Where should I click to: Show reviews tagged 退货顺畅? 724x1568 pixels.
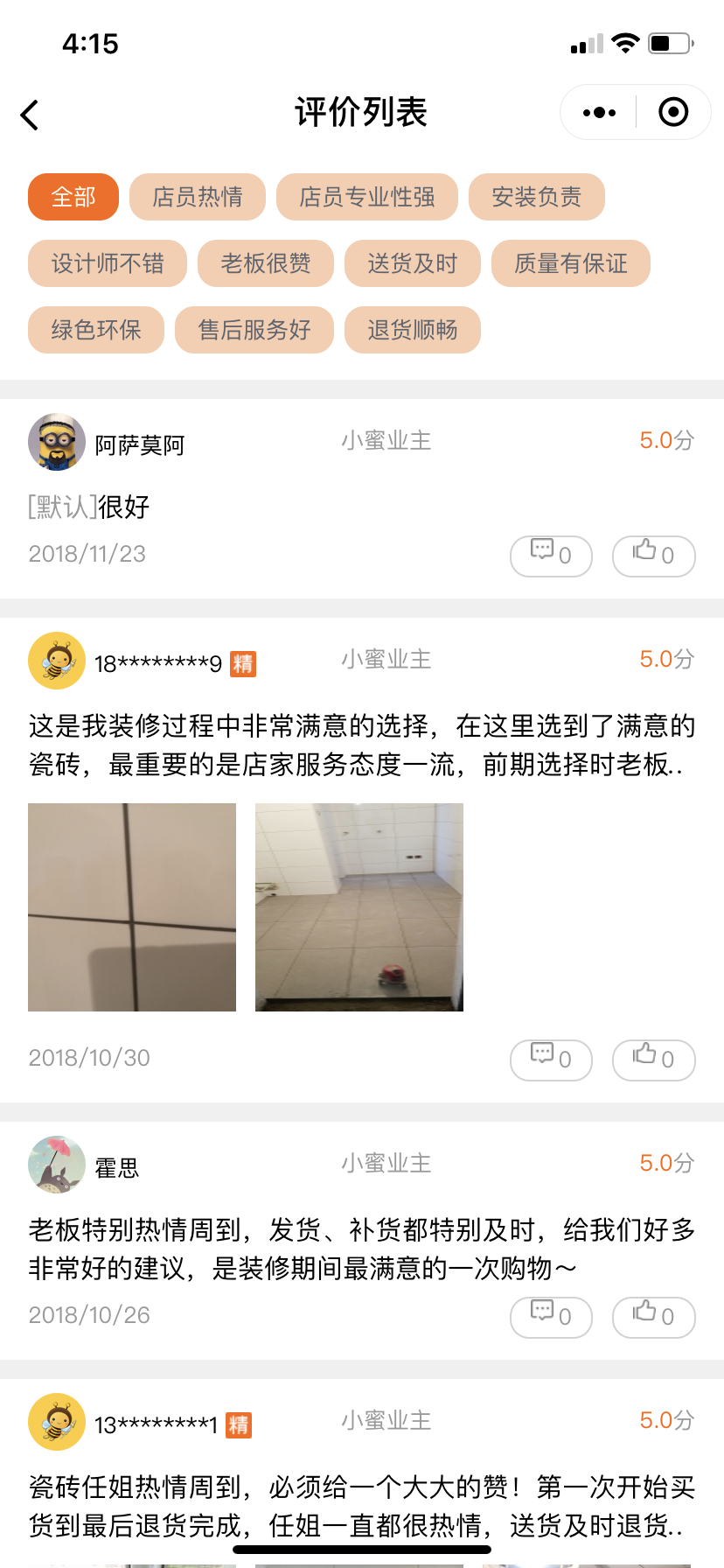point(413,330)
